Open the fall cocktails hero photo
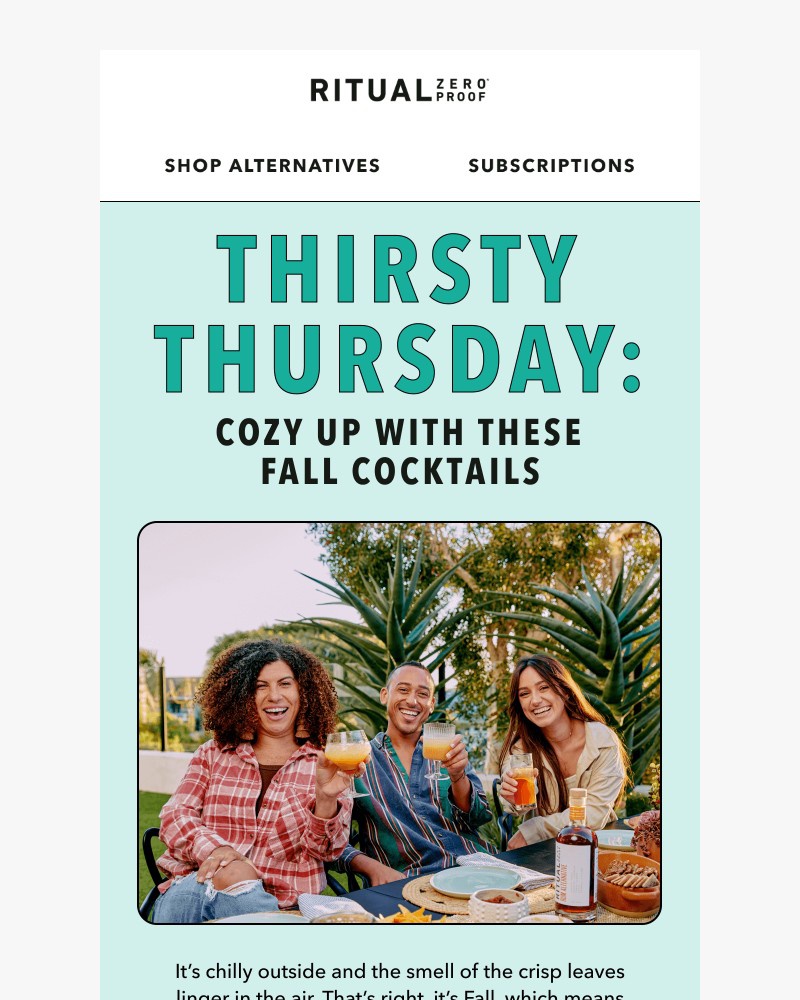The image size is (800, 1000). pyautogui.click(x=399, y=722)
